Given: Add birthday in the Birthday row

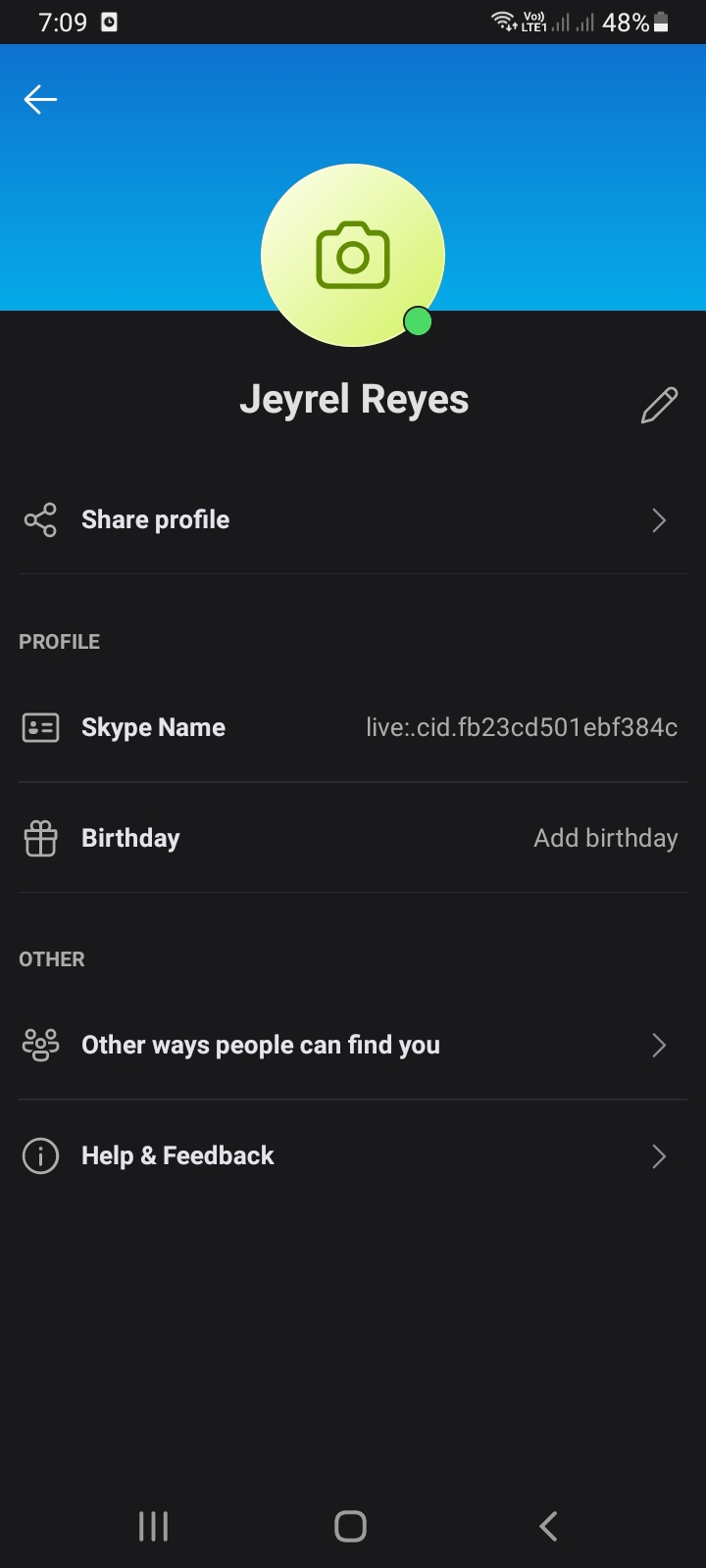Looking at the screenshot, I should click(353, 838).
